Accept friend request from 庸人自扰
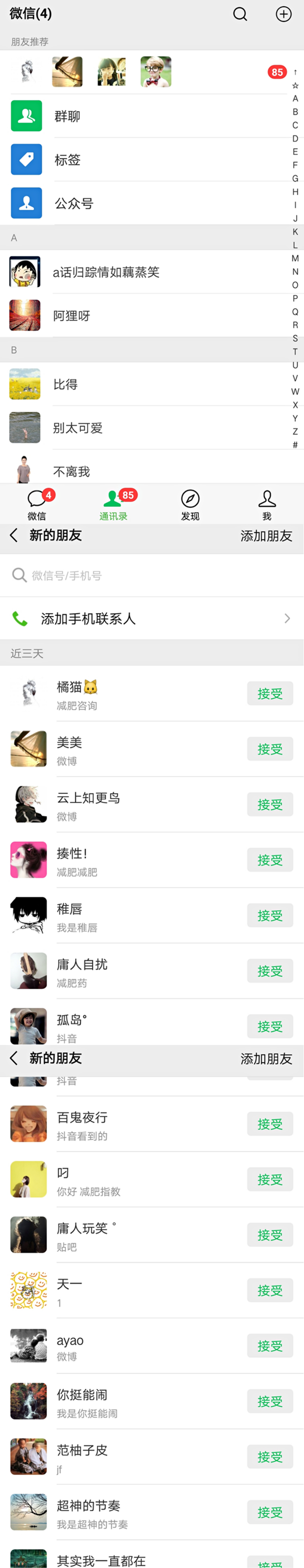This screenshot has width=304, height=1568. tap(269, 971)
